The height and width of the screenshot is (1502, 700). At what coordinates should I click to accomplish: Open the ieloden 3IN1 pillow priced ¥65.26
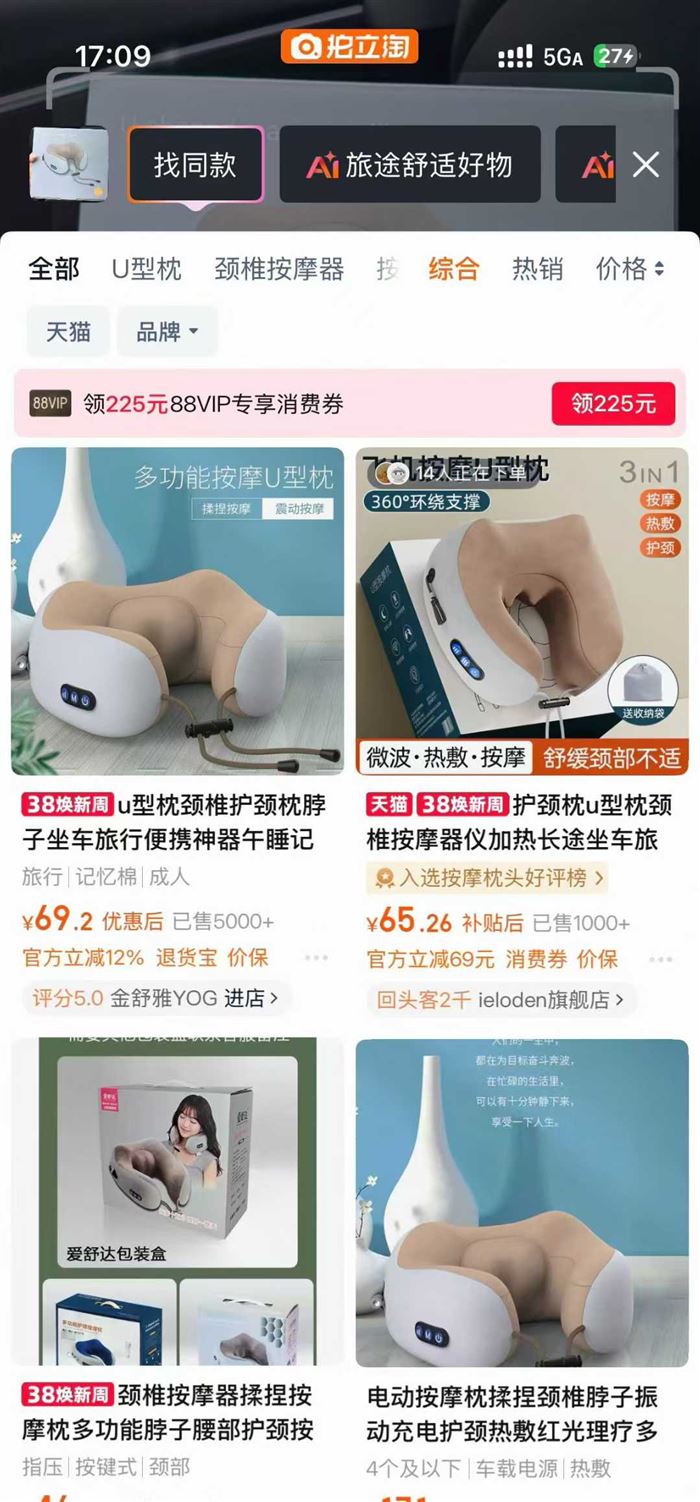(x=522, y=611)
